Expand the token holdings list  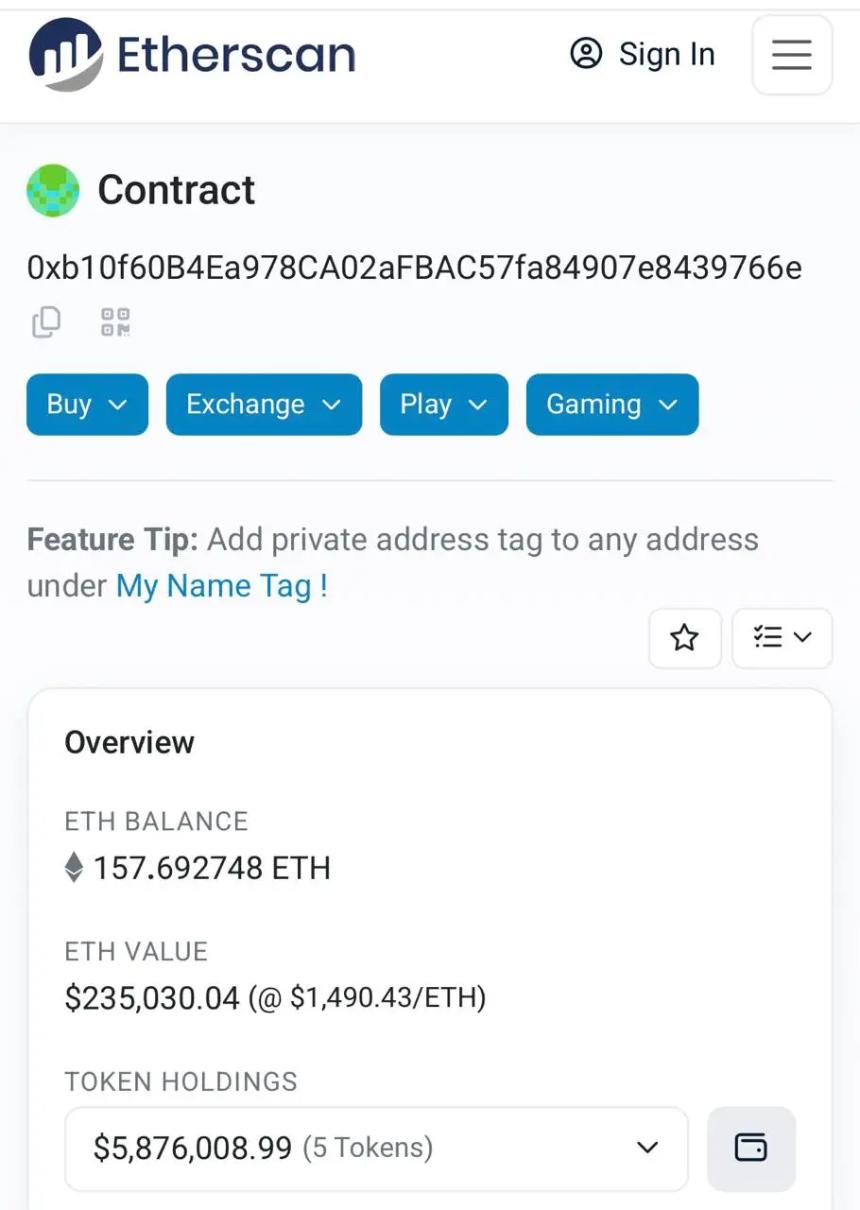tap(647, 1149)
